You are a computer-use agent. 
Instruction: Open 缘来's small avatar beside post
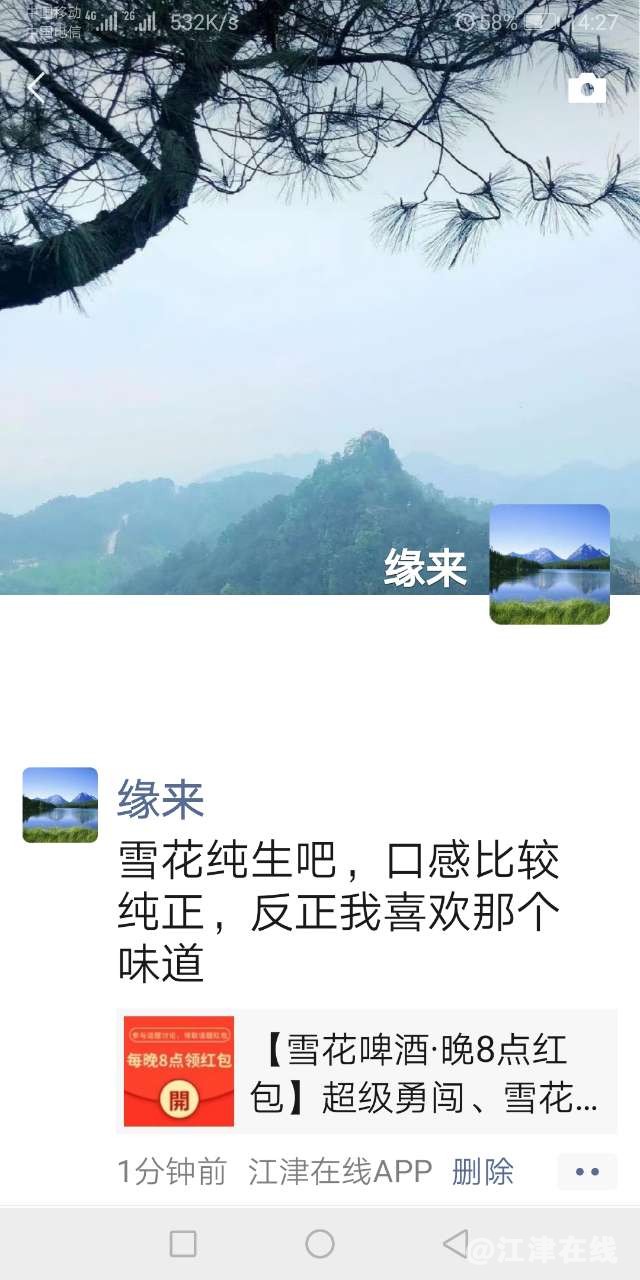60,805
